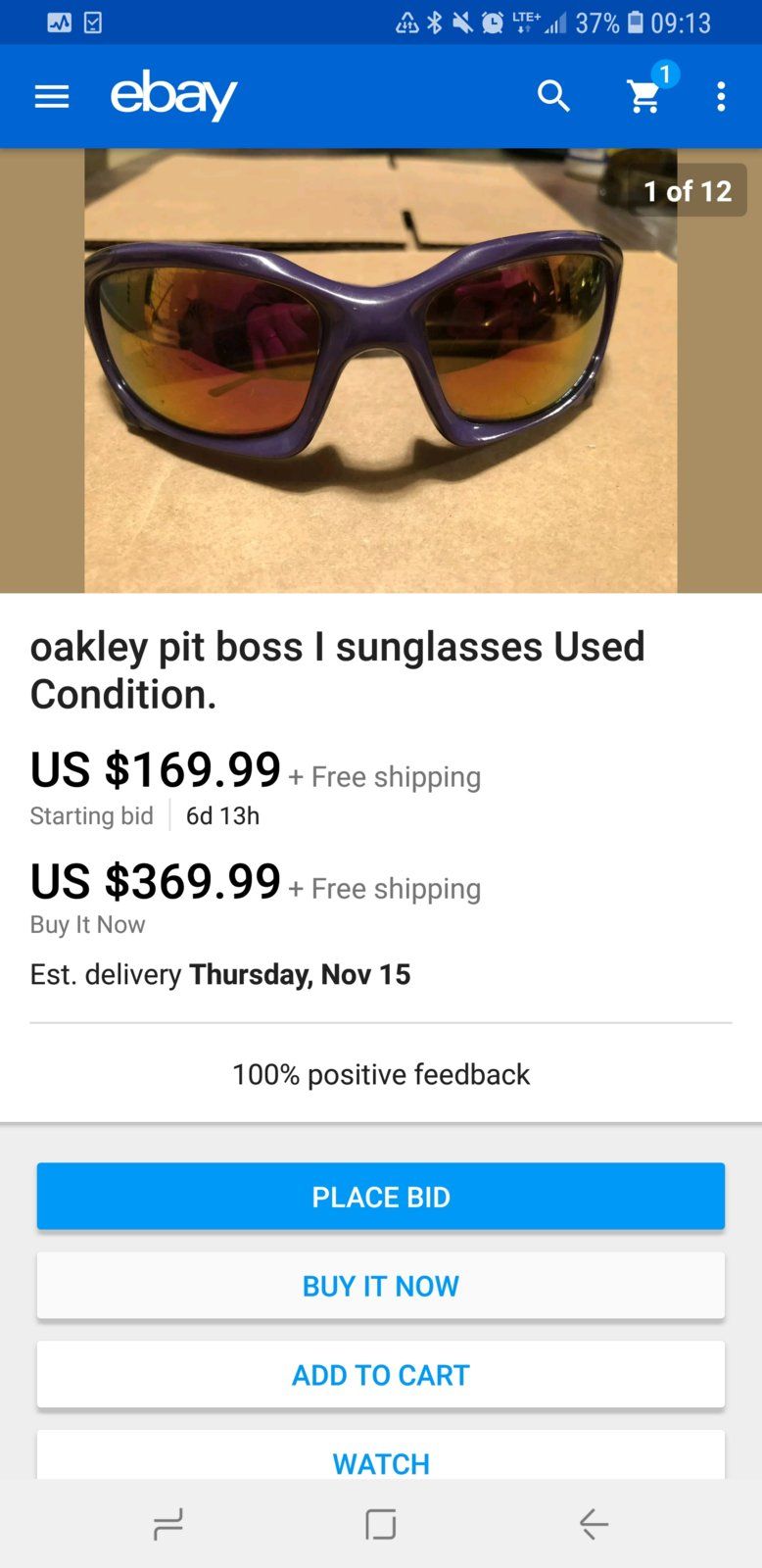The image size is (762, 1568).
Task: Tap the cart badge showing 1 item
Action: pos(665,73)
